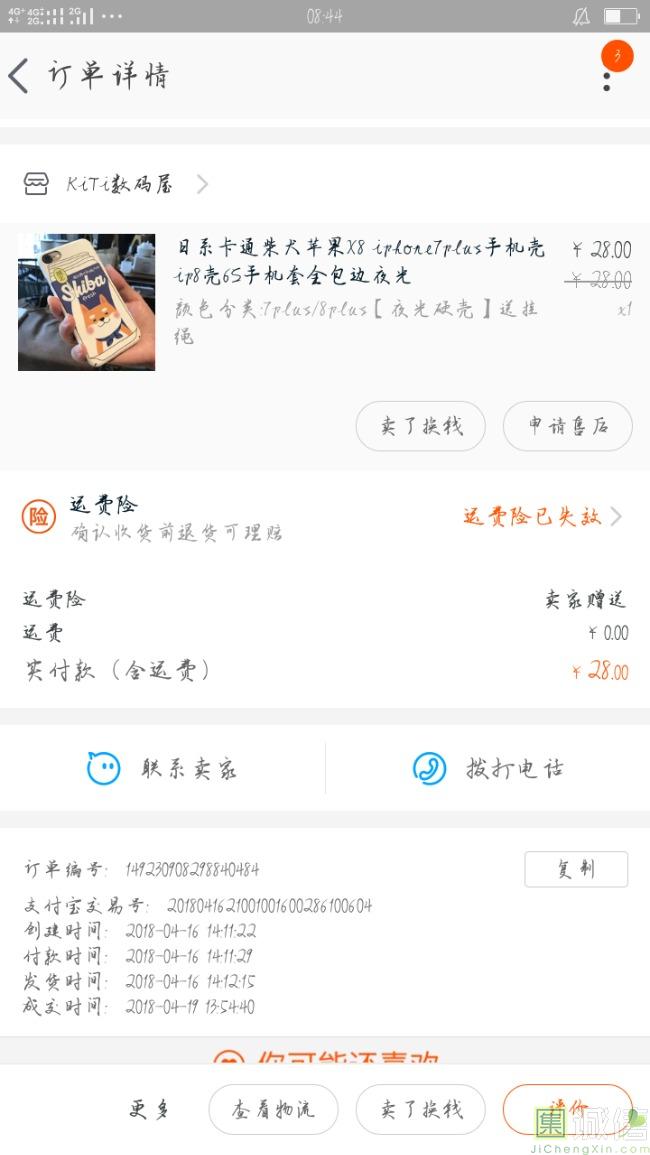Tap the orange 评价 button
This screenshot has width=650, height=1155.
click(x=567, y=1109)
